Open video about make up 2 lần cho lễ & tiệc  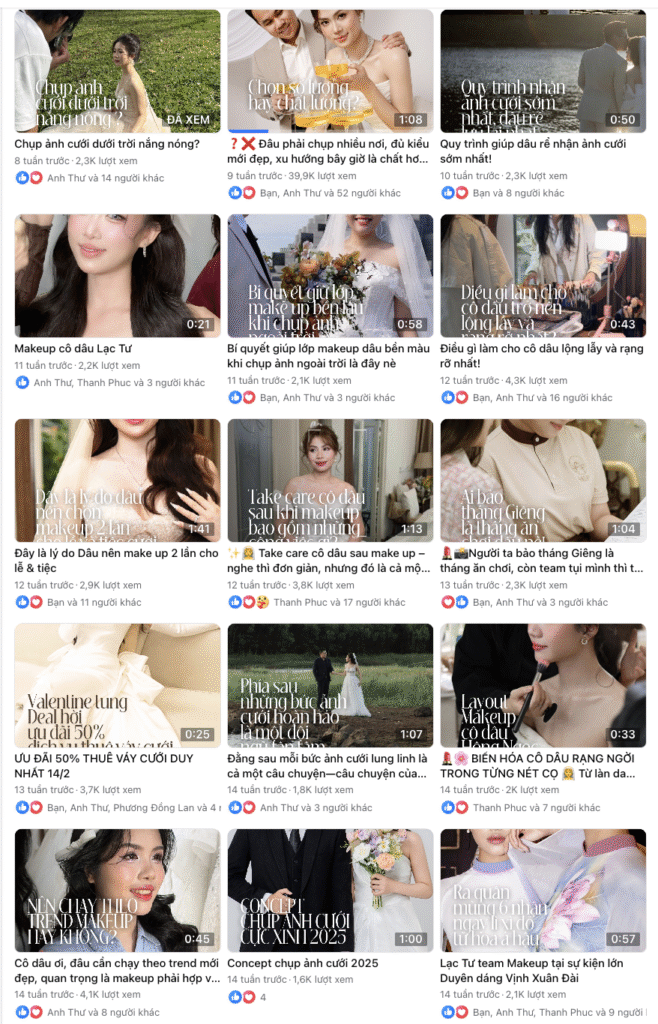click(117, 480)
